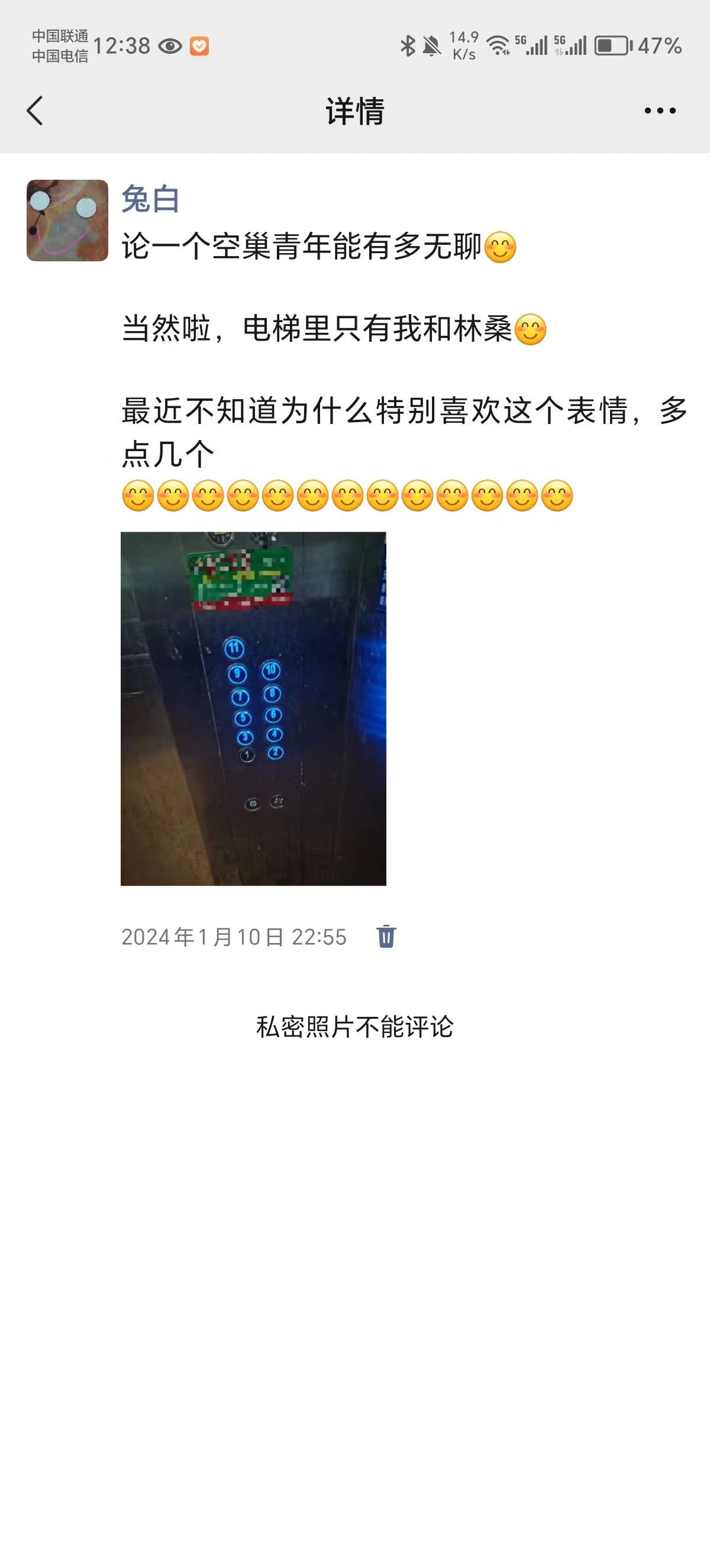Screen dimensions: 710x1568
Task: Open 兔白's profile avatar
Action: (x=67, y=221)
